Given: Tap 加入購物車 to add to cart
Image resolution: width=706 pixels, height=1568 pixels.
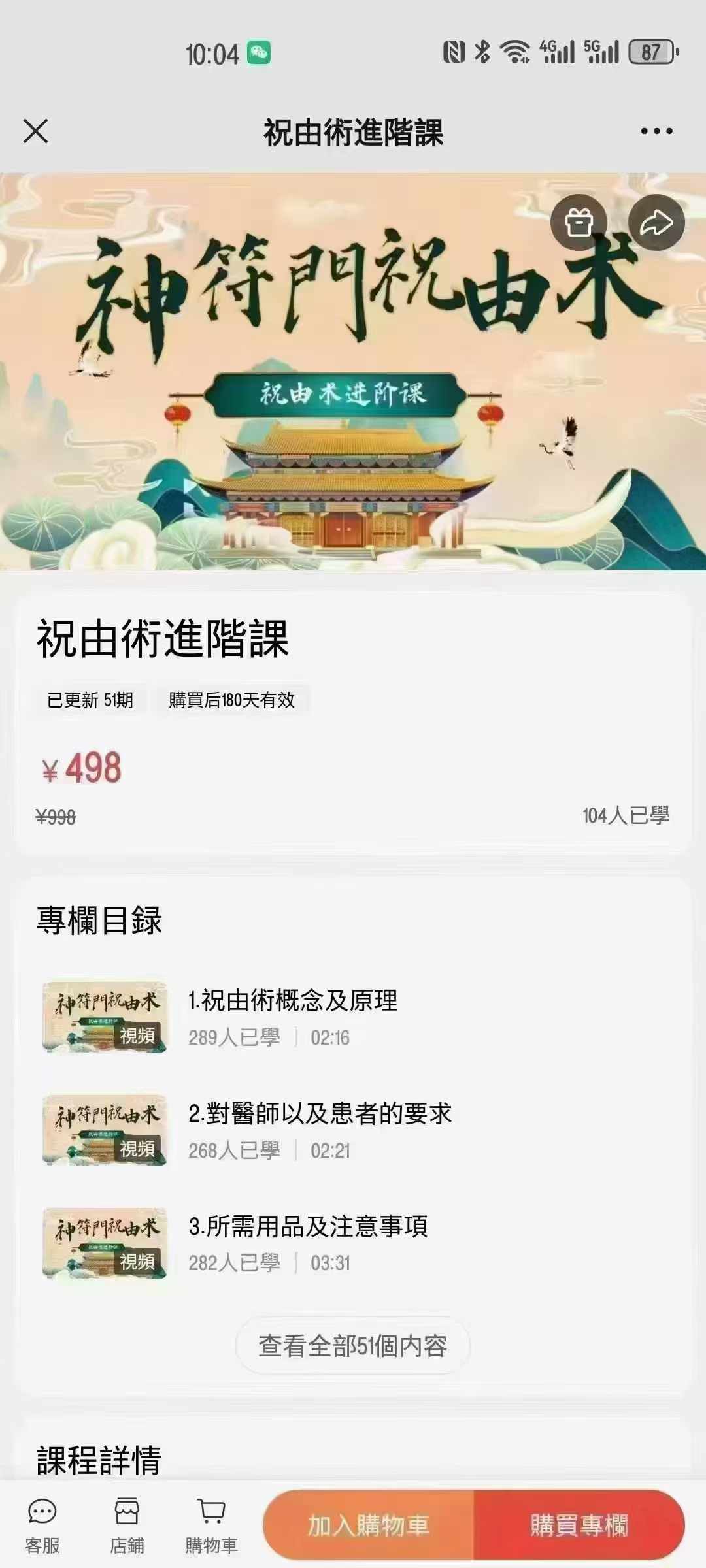Looking at the screenshot, I should pyautogui.click(x=368, y=1525).
